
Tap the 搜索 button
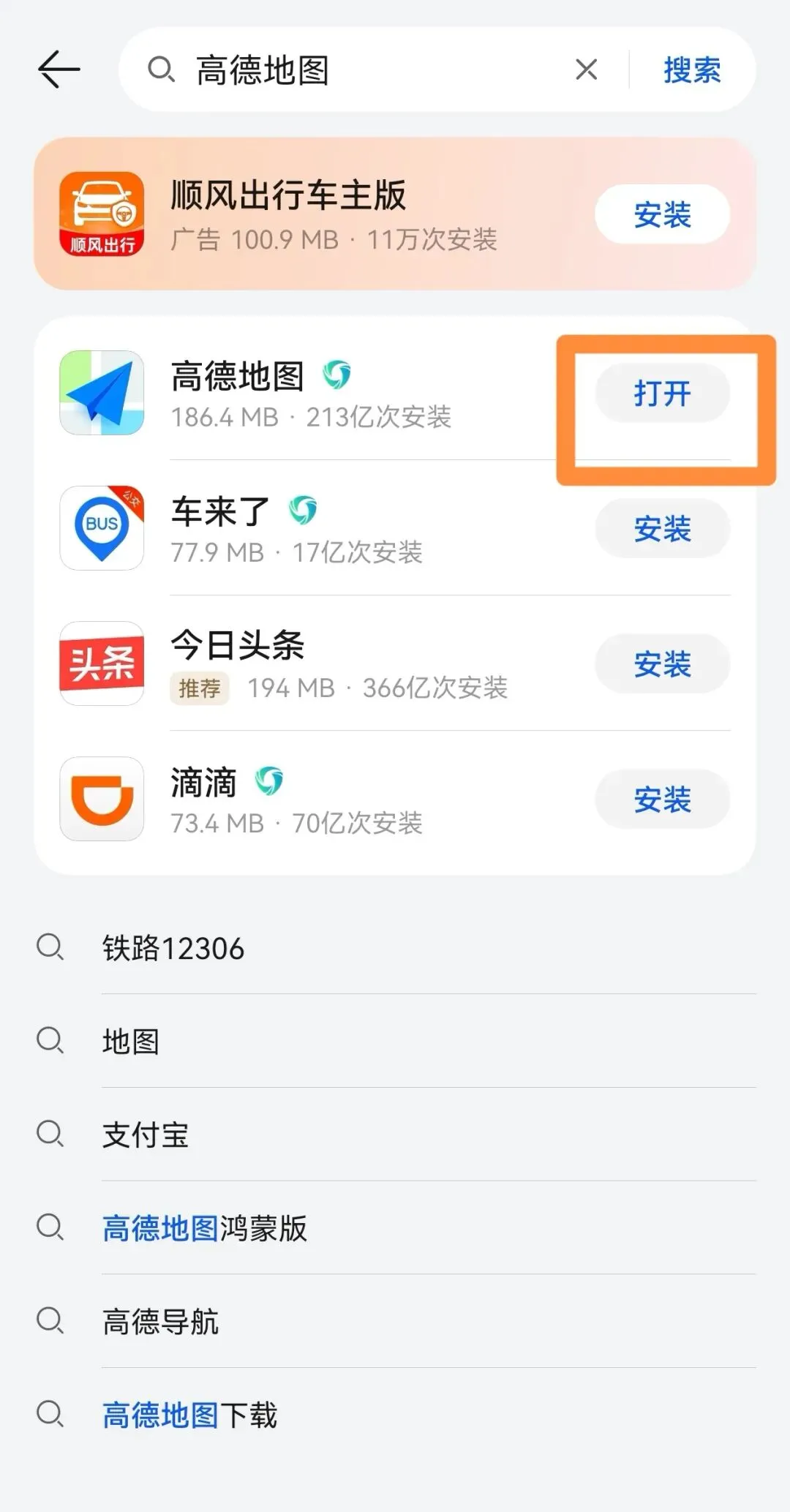[692, 70]
